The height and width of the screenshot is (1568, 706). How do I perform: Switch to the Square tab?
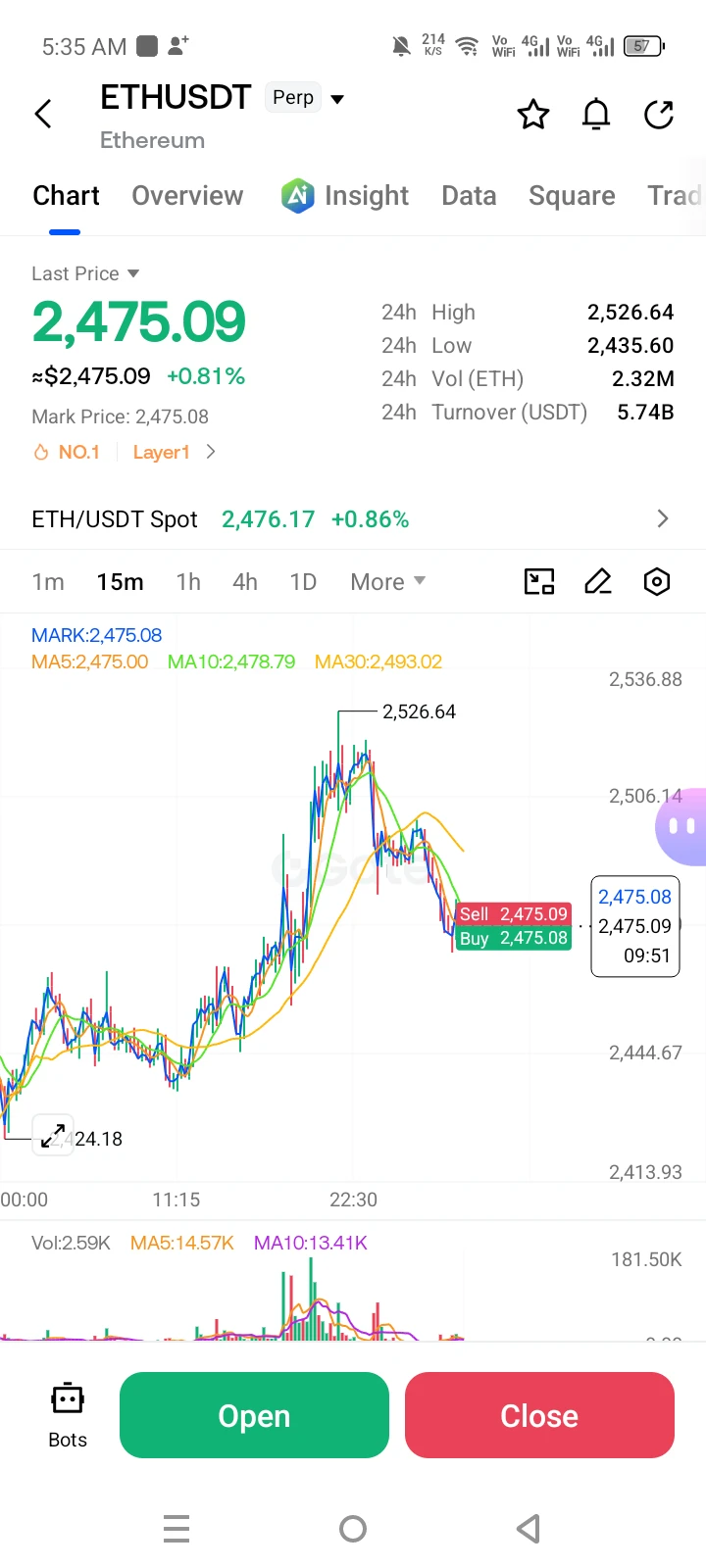click(572, 196)
